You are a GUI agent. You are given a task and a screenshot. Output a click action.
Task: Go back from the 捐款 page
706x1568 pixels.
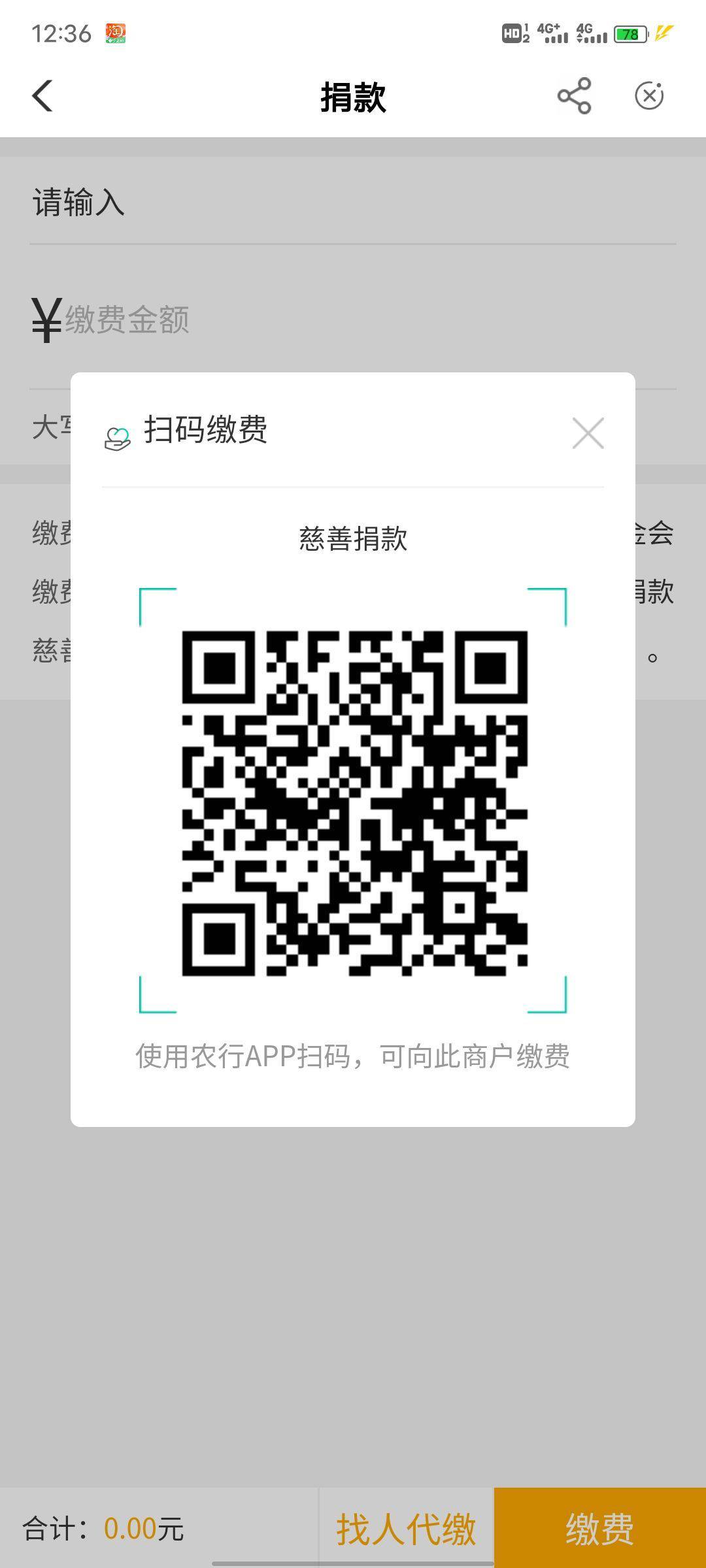pyautogui.click(x=42, y=97)
